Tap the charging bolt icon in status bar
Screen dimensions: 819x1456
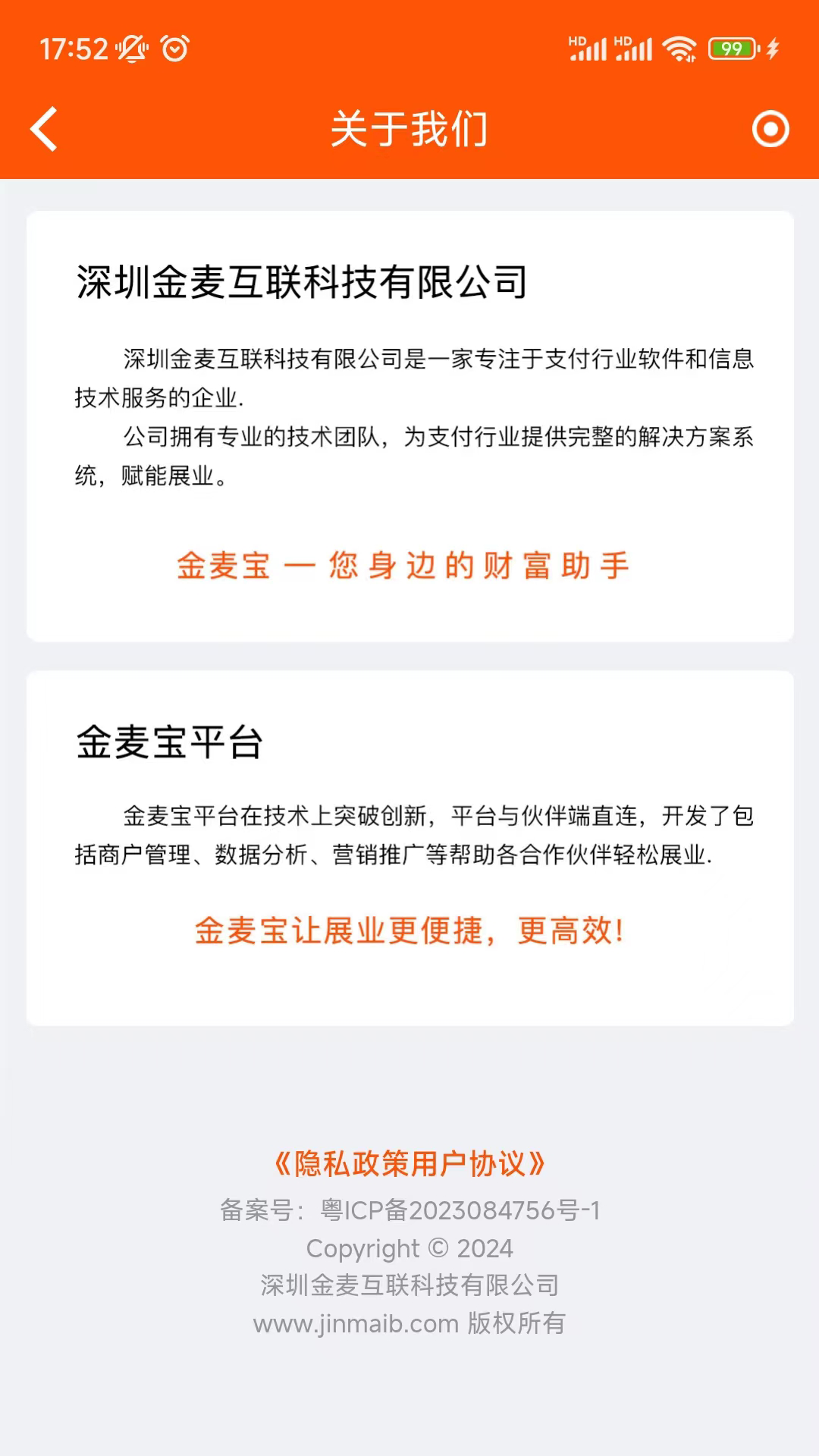(x=772, y=48)
